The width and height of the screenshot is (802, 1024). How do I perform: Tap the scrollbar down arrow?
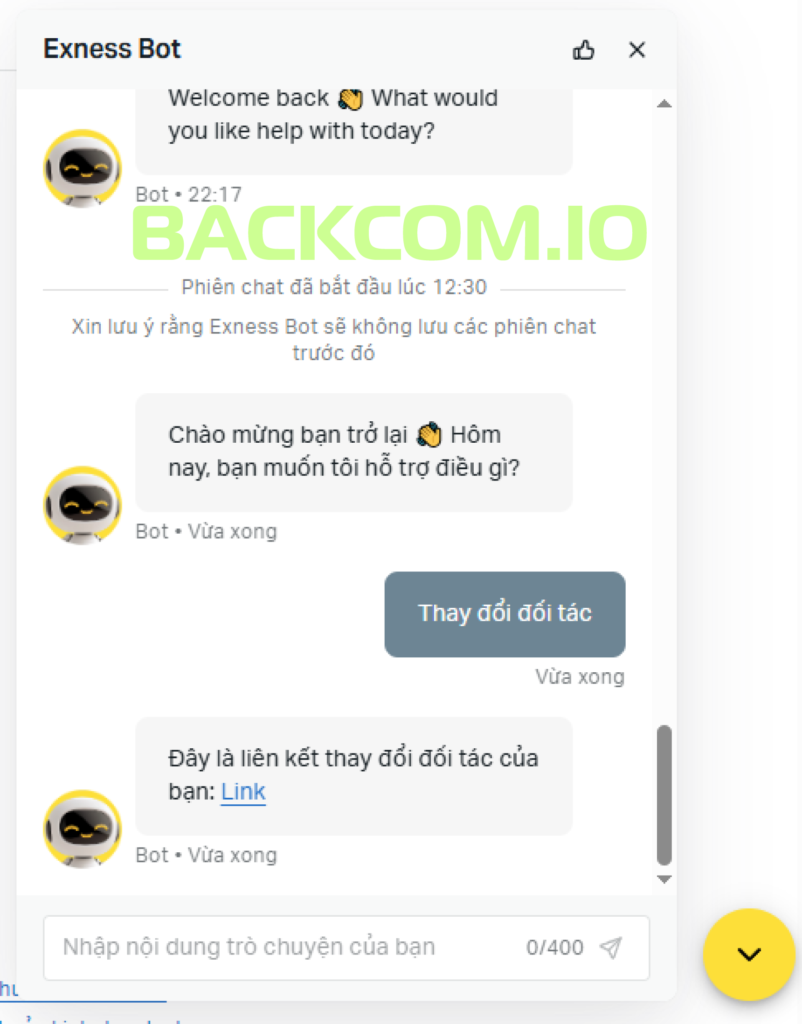click(664, 879)
